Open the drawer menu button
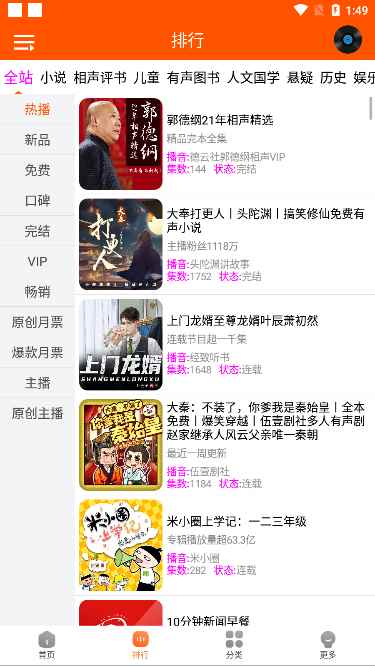 tap(24, 42)
